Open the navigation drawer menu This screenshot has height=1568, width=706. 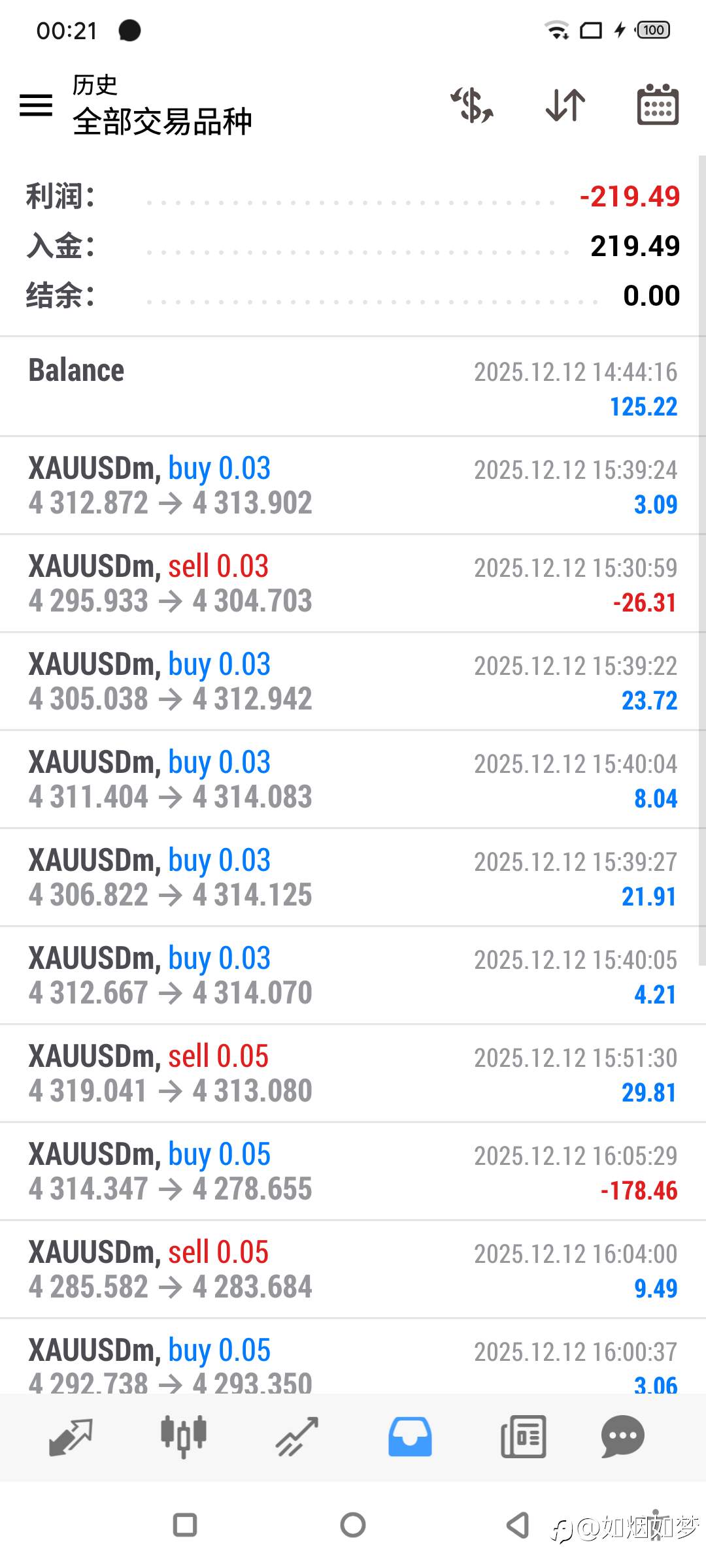pos(36,105)
